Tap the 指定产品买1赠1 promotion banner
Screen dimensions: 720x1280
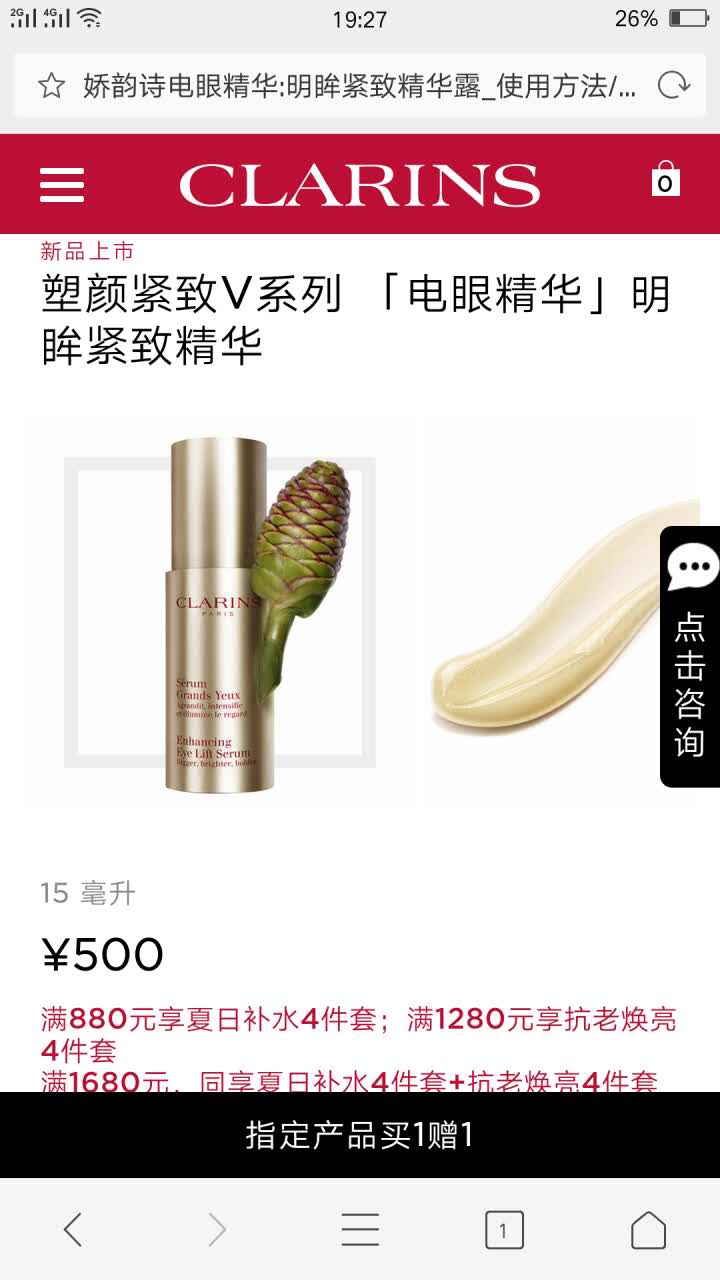(360, 1135)
